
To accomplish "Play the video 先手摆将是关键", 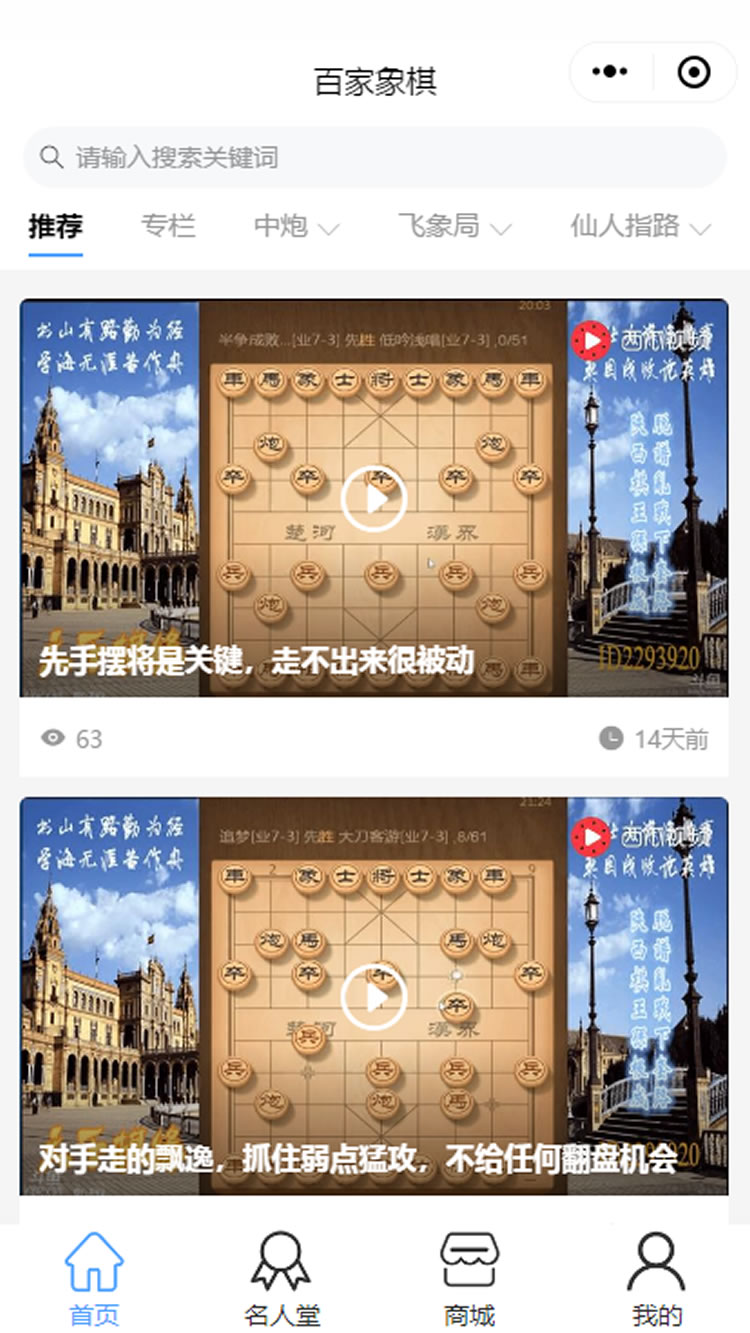I will (x=374, y=498).
